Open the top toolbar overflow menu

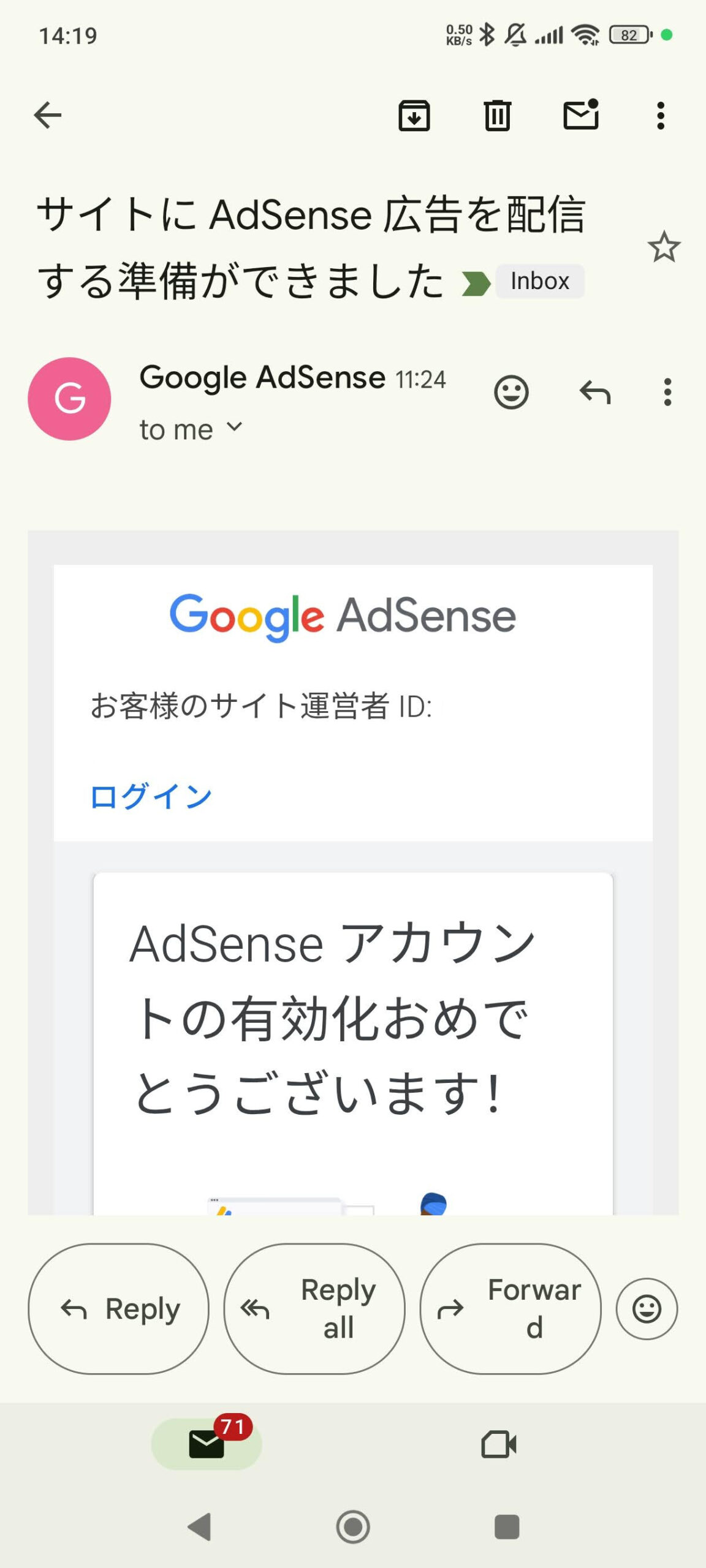[x=660, y=115]
